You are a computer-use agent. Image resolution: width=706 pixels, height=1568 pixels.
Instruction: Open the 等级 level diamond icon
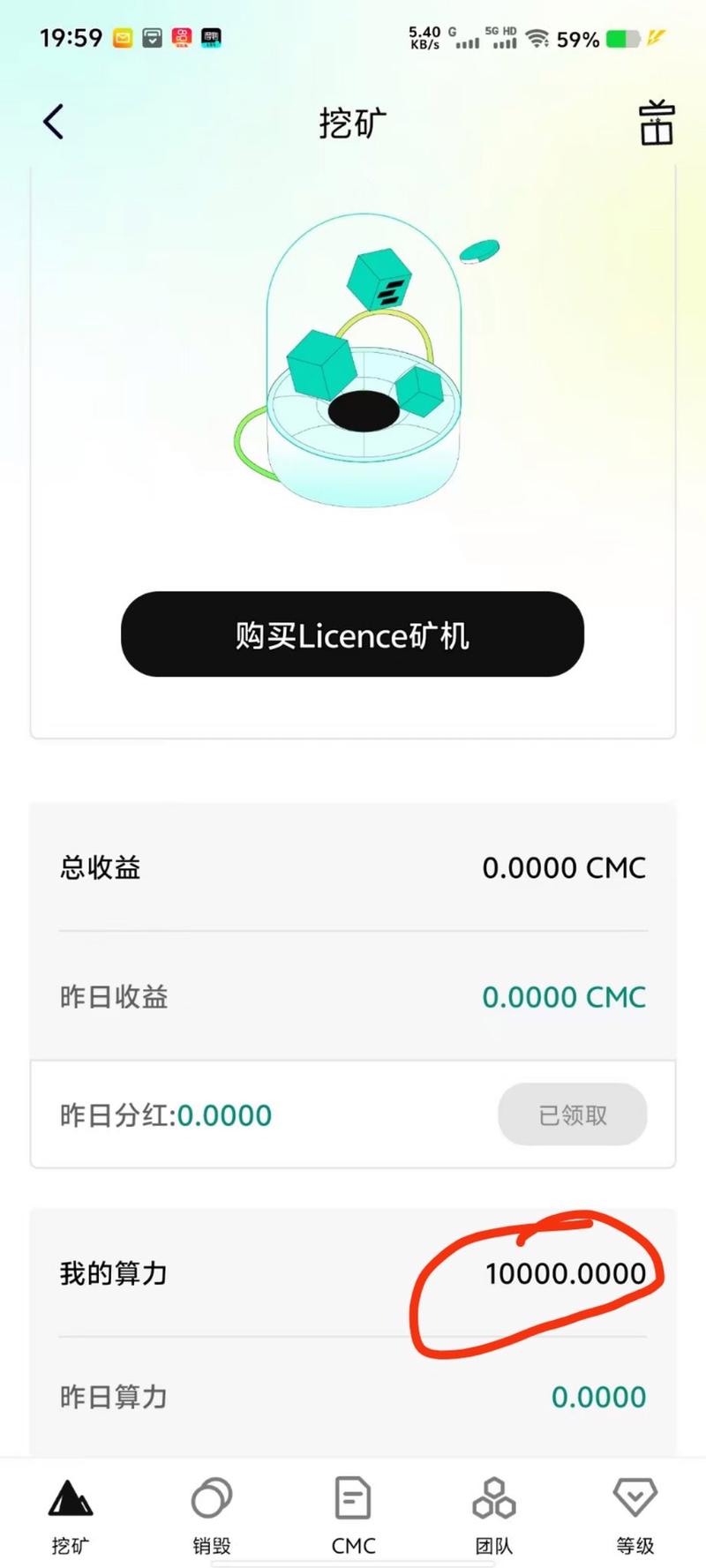tap(634, 1497)
